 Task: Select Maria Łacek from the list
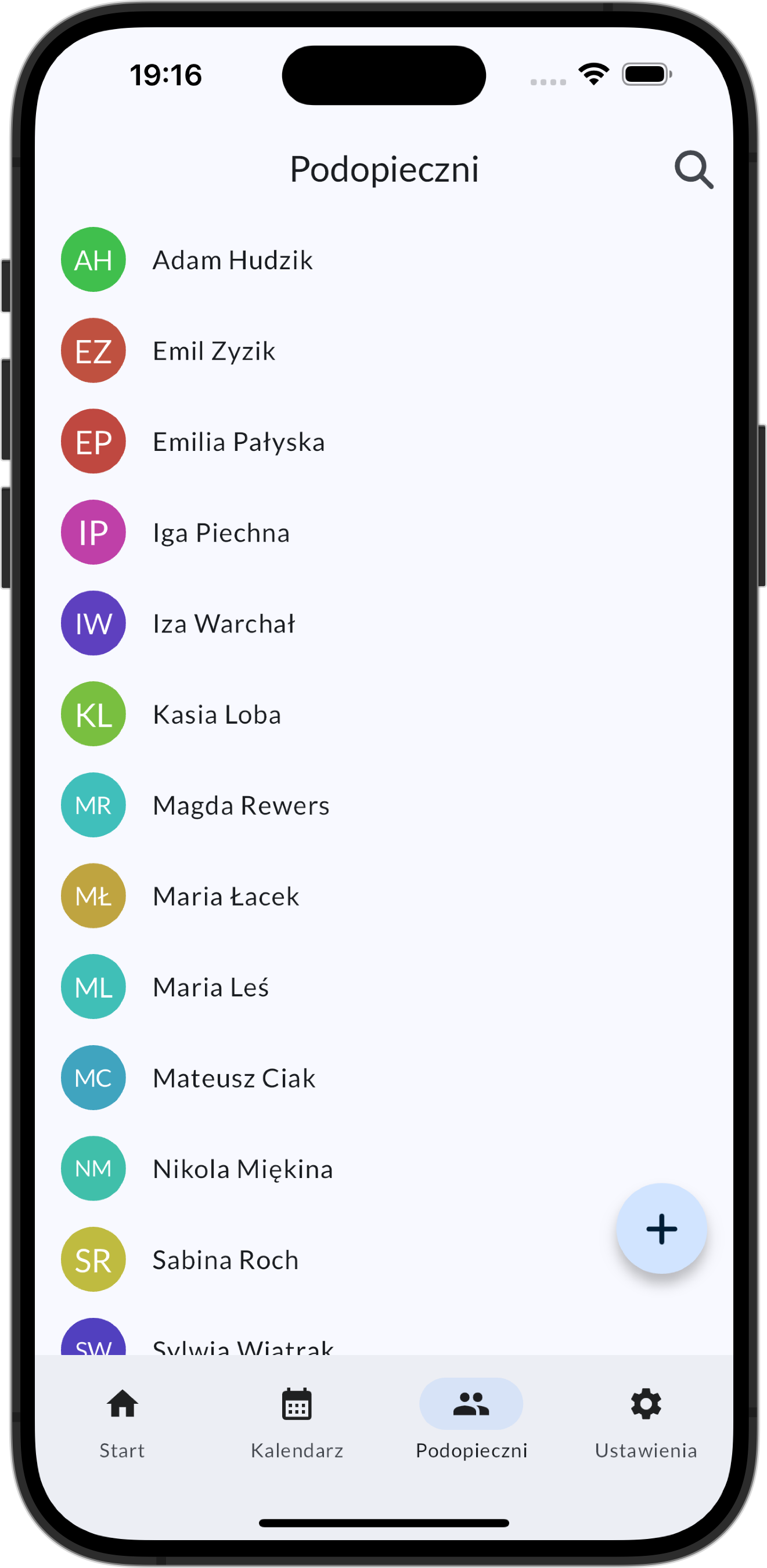pos(225,895)
